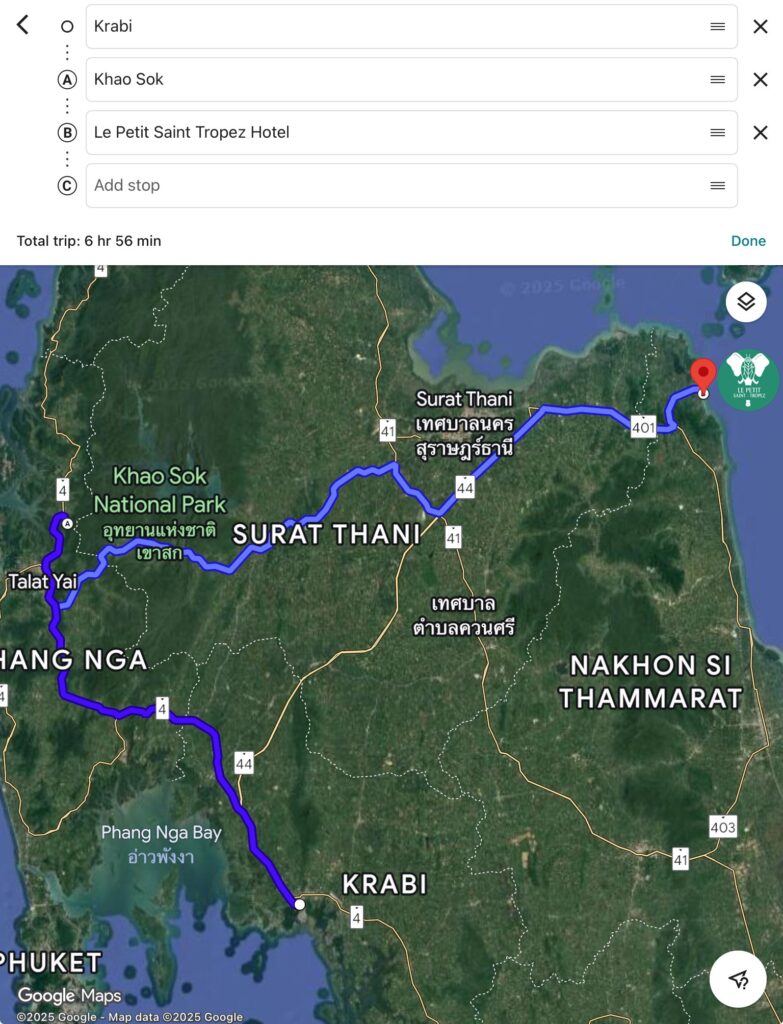Tap the Add stop field
This screenshot has width=783, height=1024.
(390, 185)
